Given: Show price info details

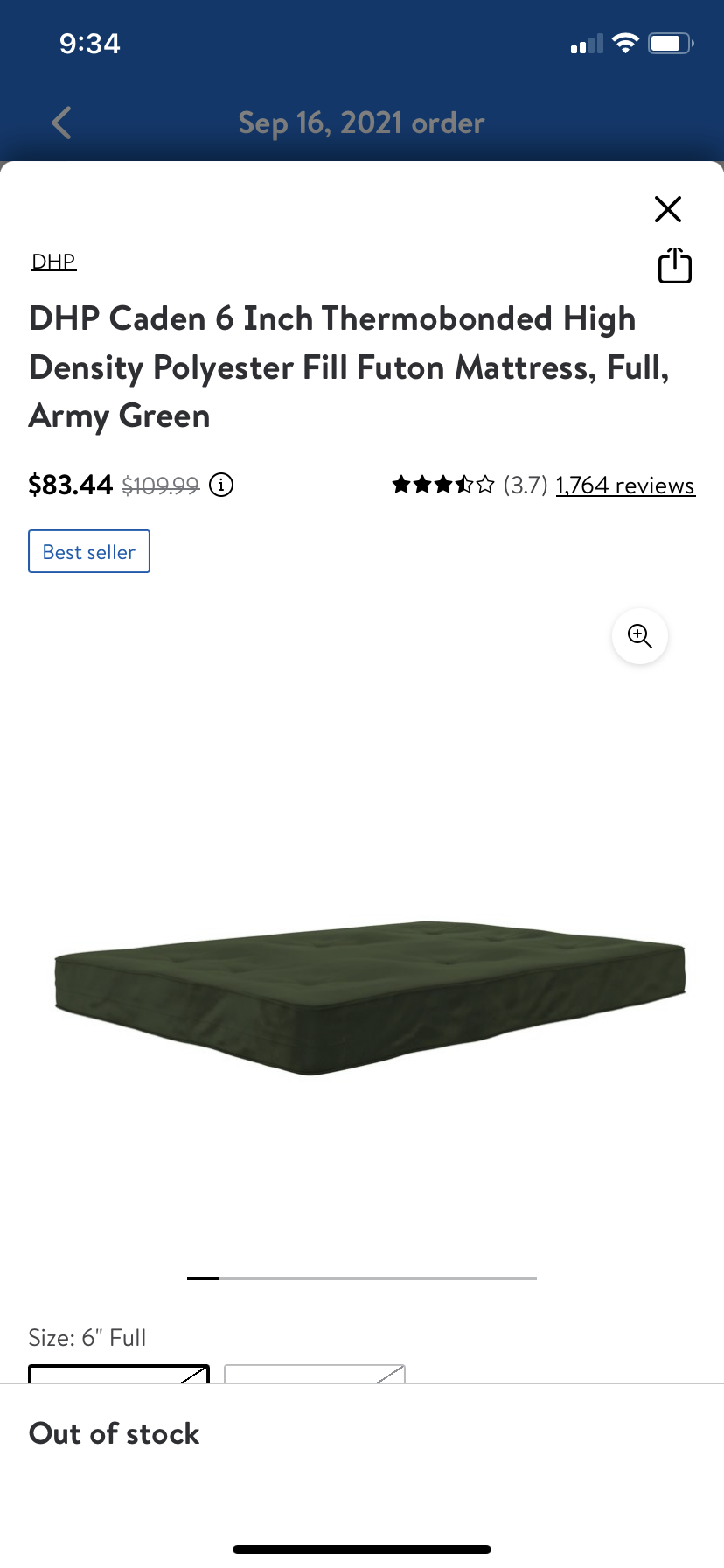Looking at the screenshot, I should click(221, 485).
